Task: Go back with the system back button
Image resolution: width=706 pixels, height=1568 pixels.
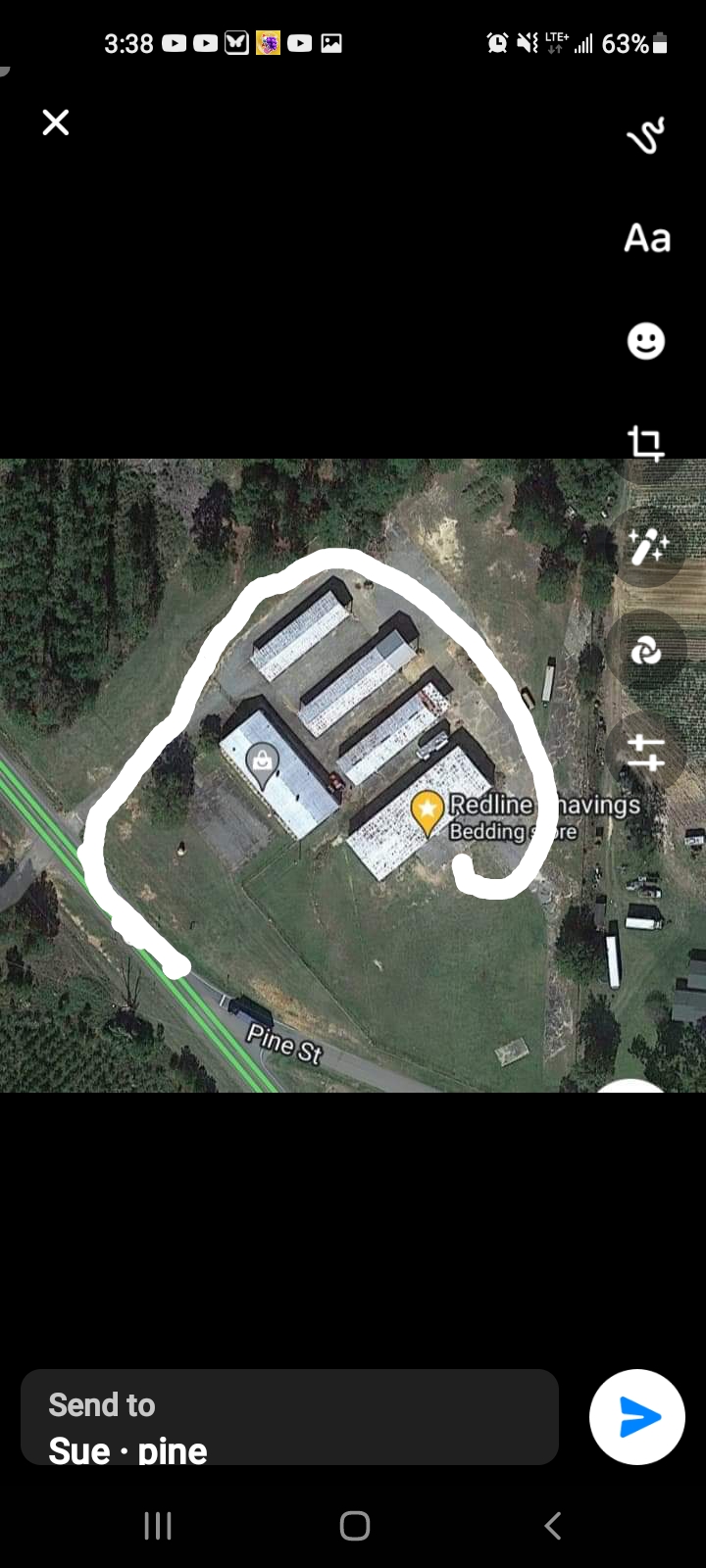Action: (553, 1526)
